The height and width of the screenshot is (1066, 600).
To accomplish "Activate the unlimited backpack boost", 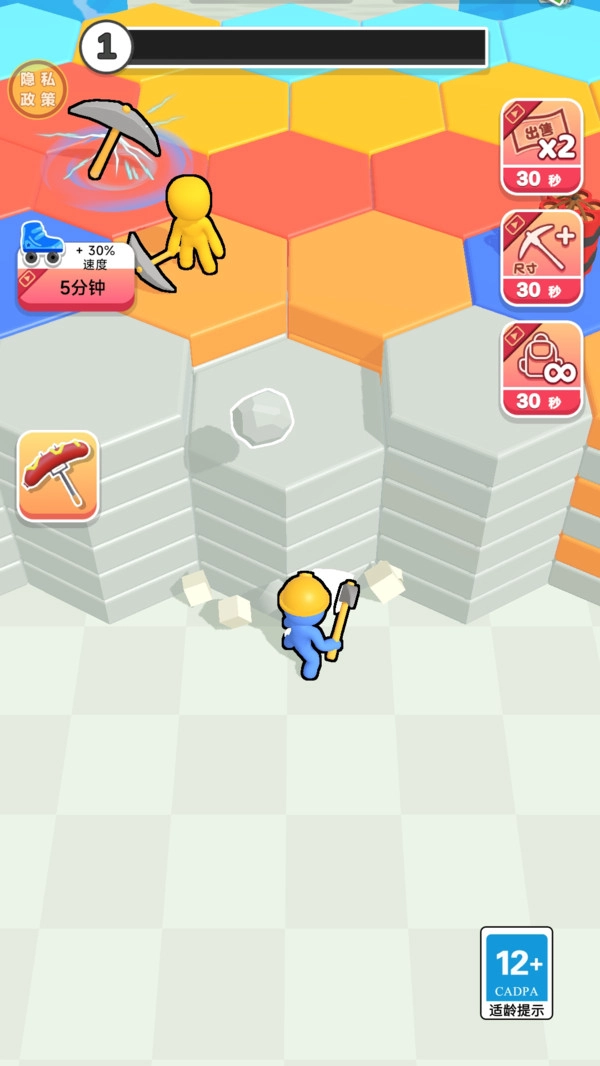I will coord(541,370).
